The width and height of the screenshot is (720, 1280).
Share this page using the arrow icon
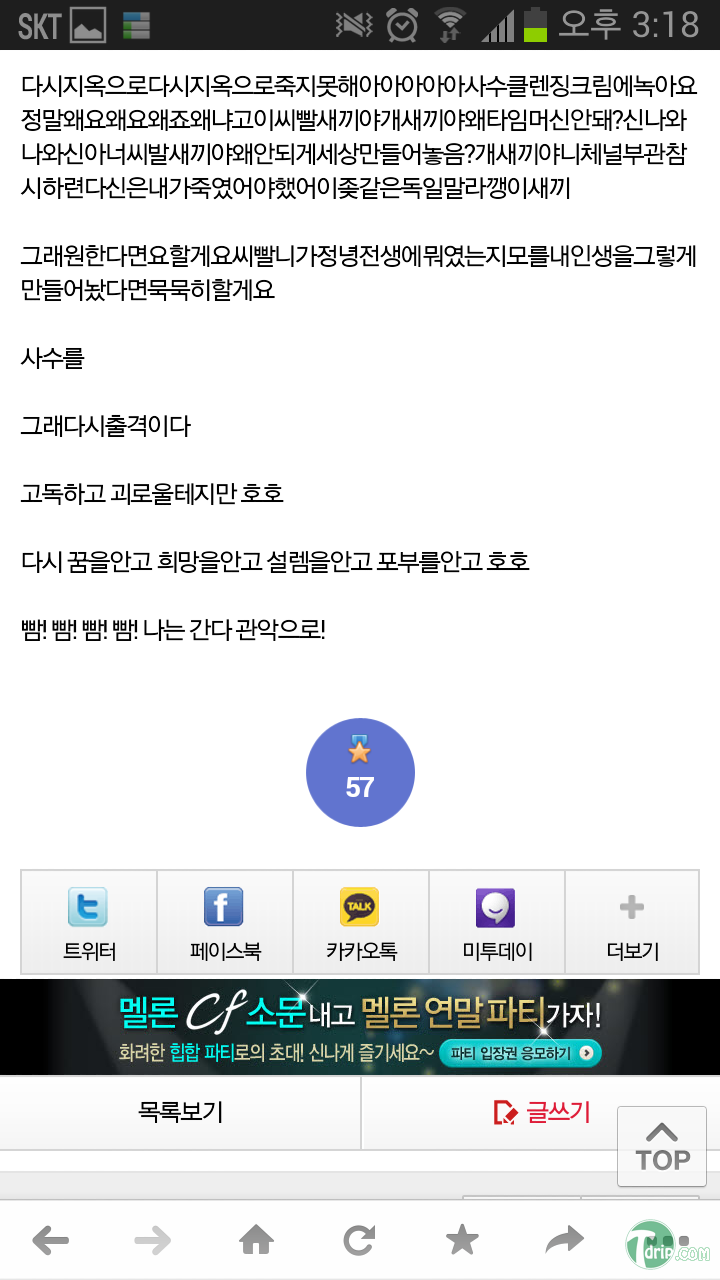coord(565,1241)
